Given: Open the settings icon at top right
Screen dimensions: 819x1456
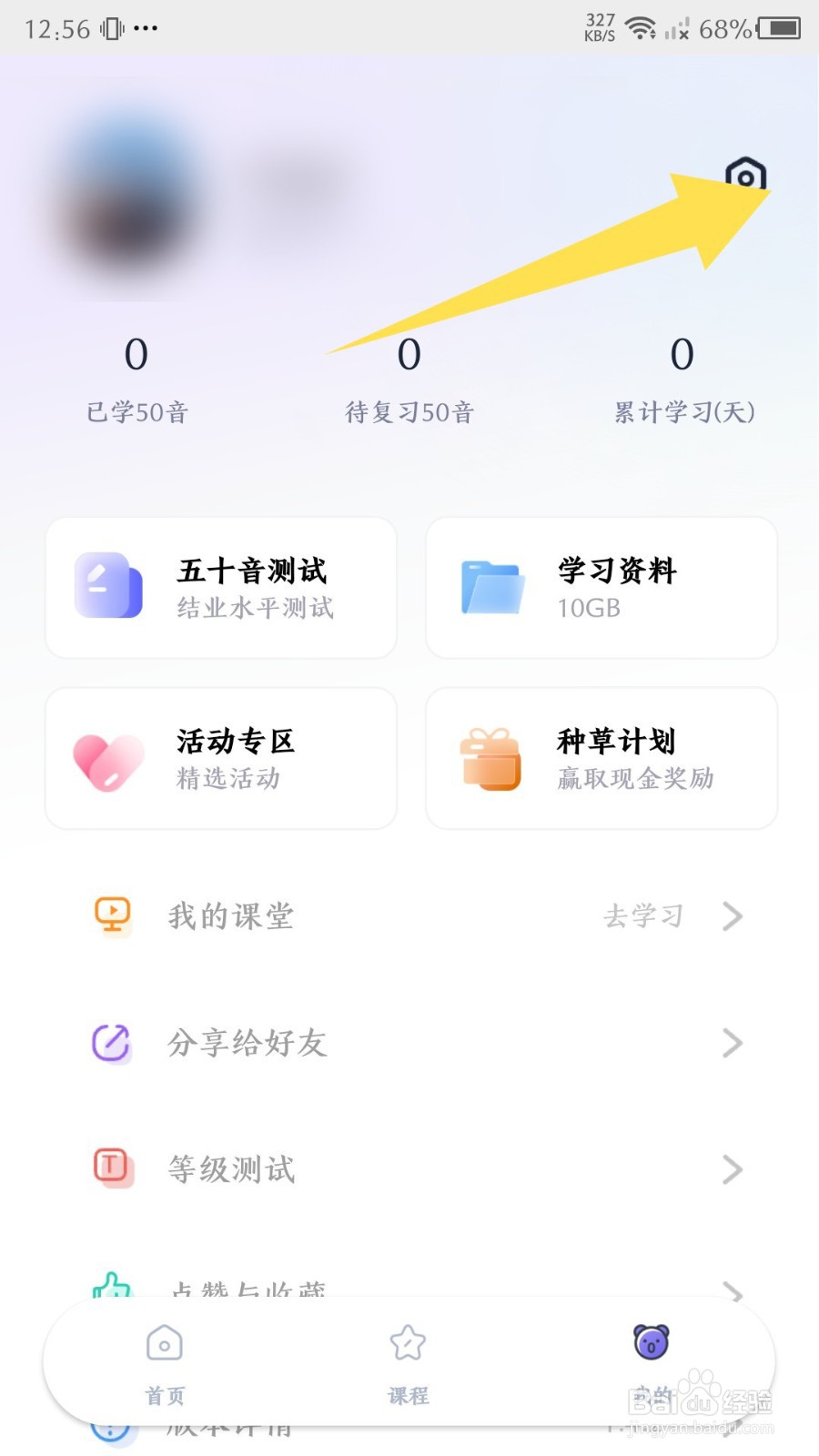Looking at the screenshot, I should [745, 176].
